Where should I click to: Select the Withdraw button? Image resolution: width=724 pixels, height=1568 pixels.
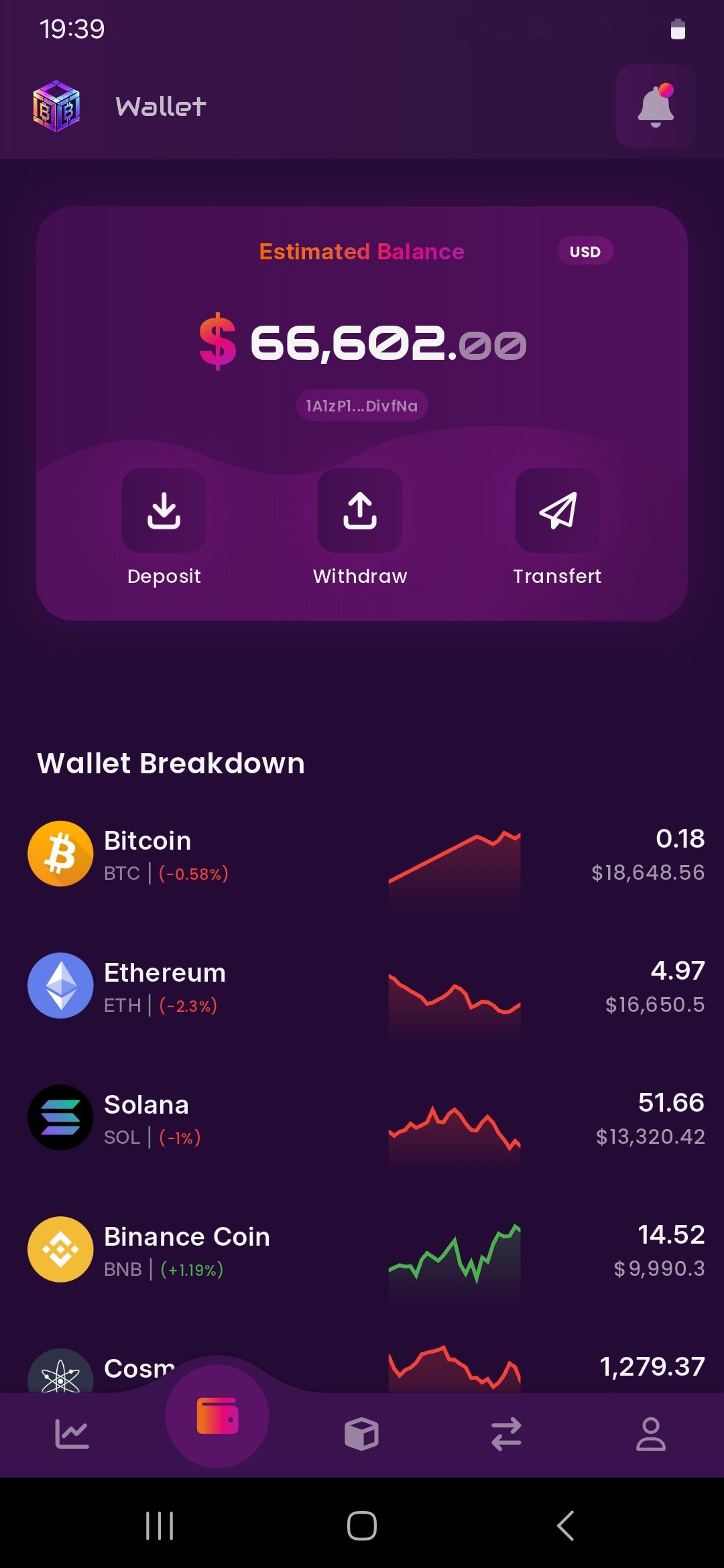360,511
